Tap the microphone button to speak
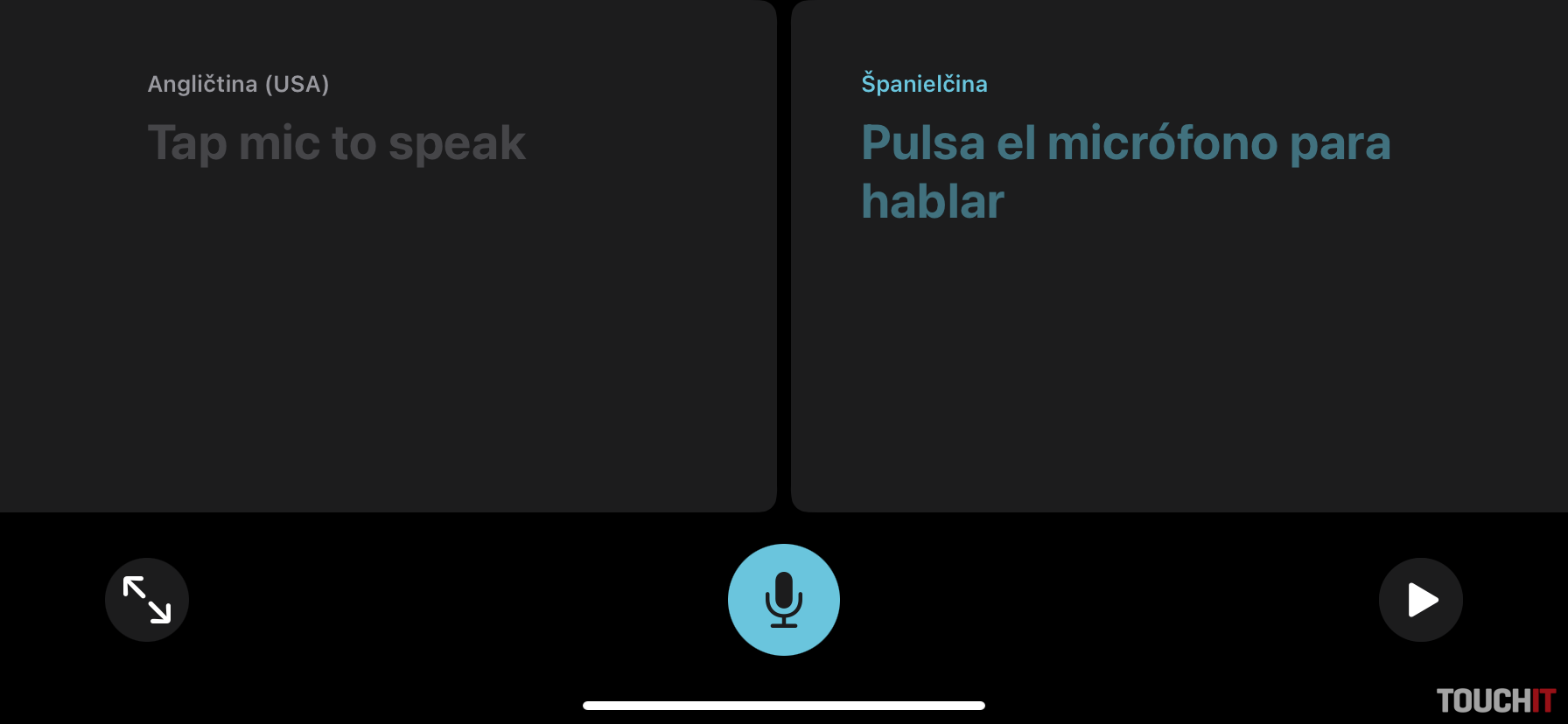Viewport: 1568px width, 724px height. point(783,600)
